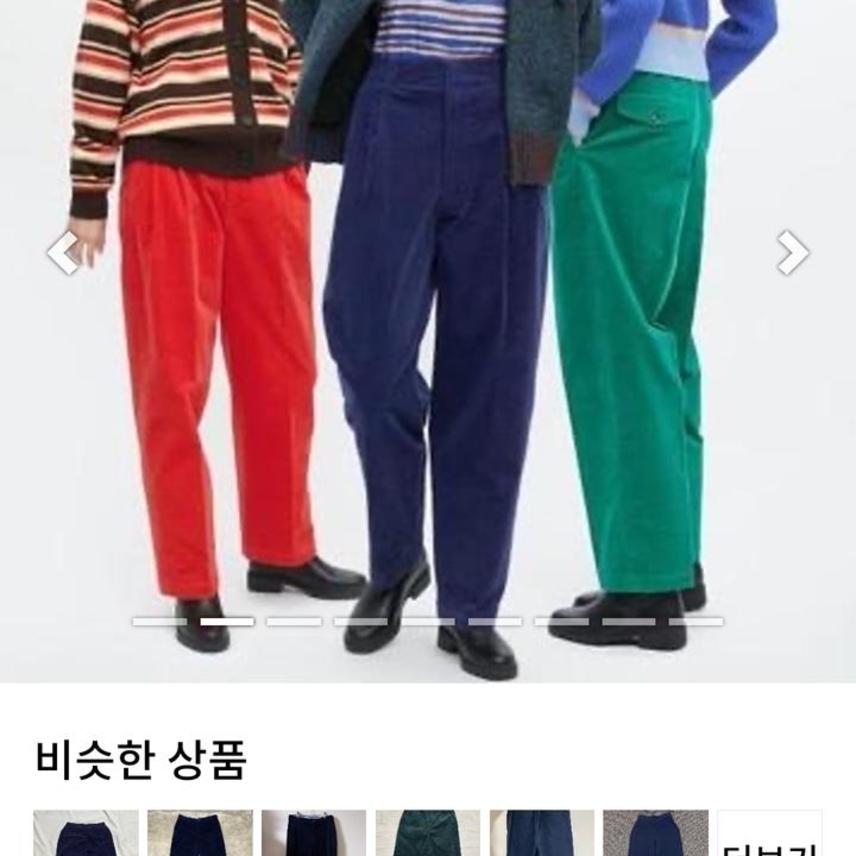
Task: Go to the next product photo
Action: tap(792, 253)
